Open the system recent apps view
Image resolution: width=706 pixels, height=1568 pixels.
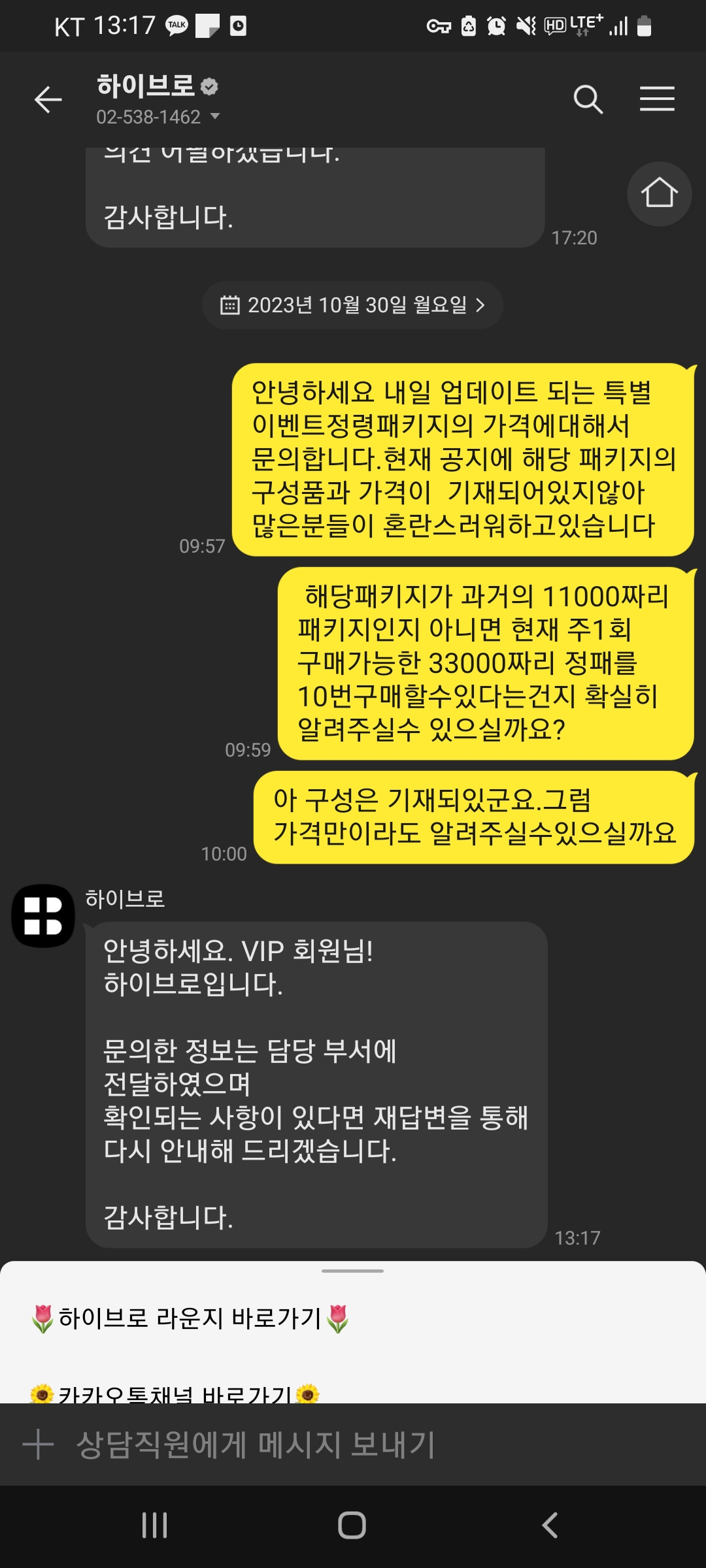(155, 1526)
